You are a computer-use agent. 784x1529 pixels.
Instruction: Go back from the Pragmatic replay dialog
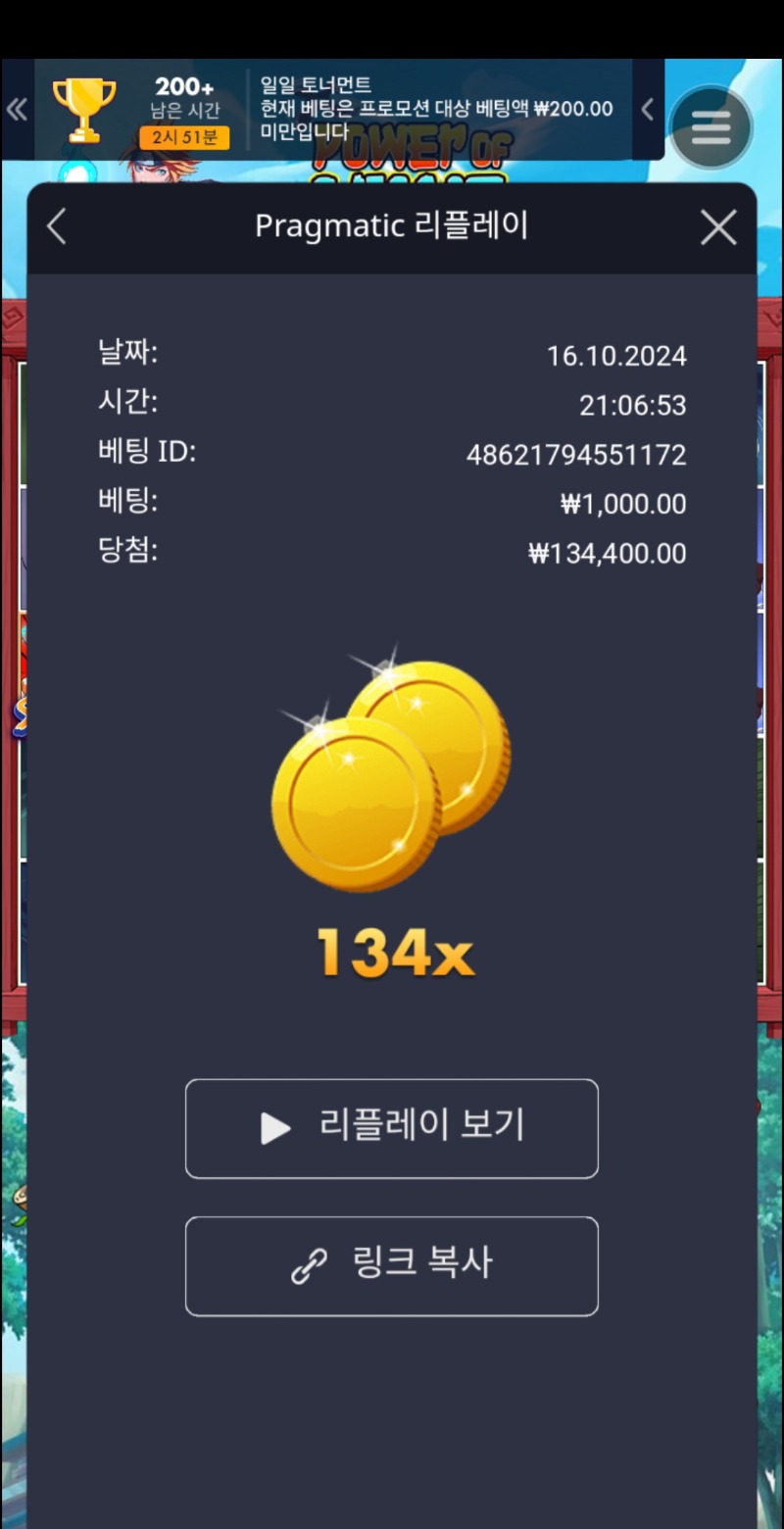pos(57,227)
